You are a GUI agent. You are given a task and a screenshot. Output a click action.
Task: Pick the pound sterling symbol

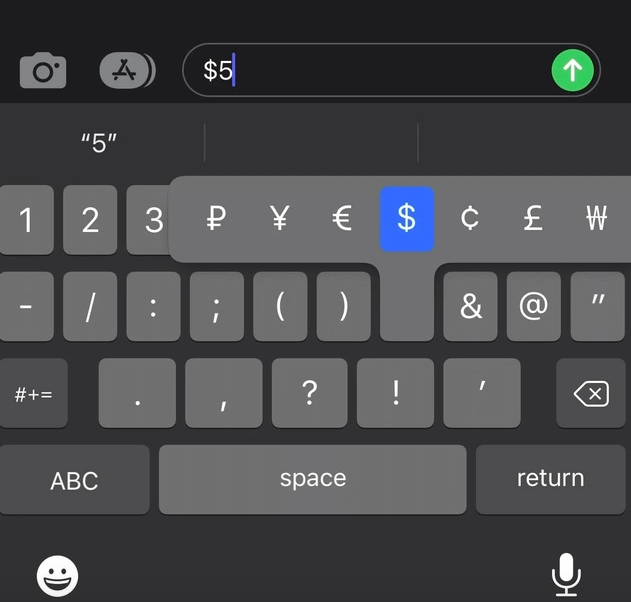click(533, 218)
